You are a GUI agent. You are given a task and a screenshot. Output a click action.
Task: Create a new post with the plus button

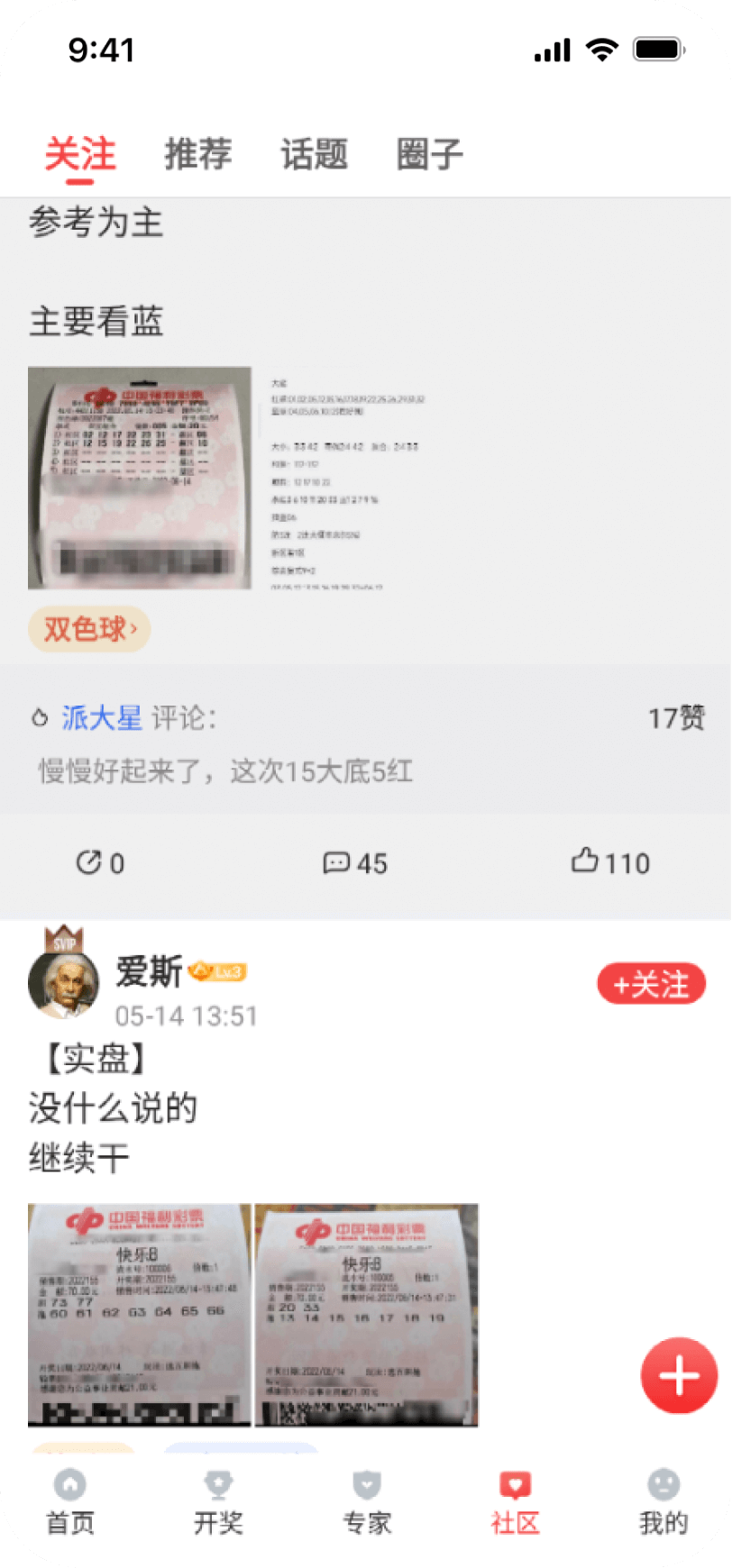point(679,1375)
